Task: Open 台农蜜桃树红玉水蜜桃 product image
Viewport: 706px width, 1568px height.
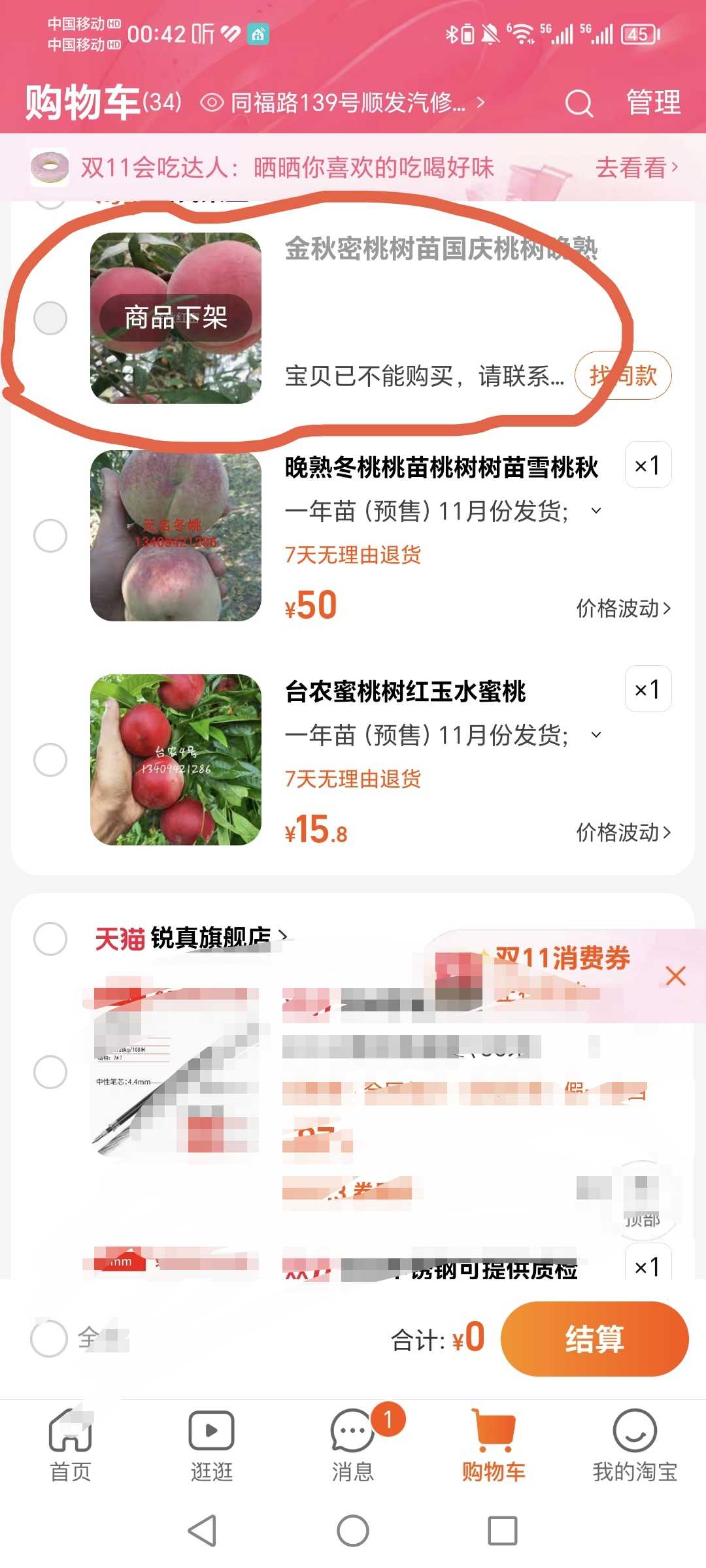Action: [176, 760]
